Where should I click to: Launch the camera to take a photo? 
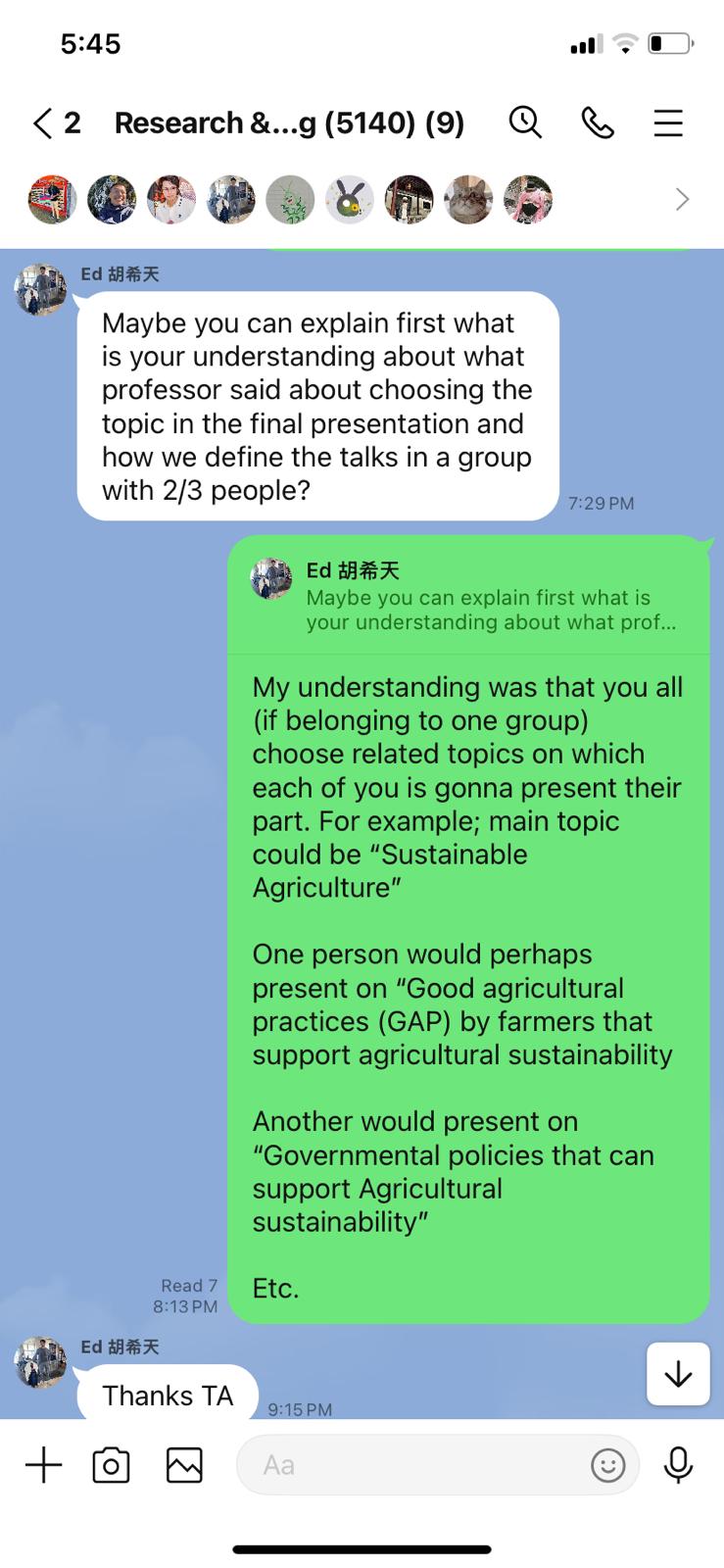click(111, 1465)
